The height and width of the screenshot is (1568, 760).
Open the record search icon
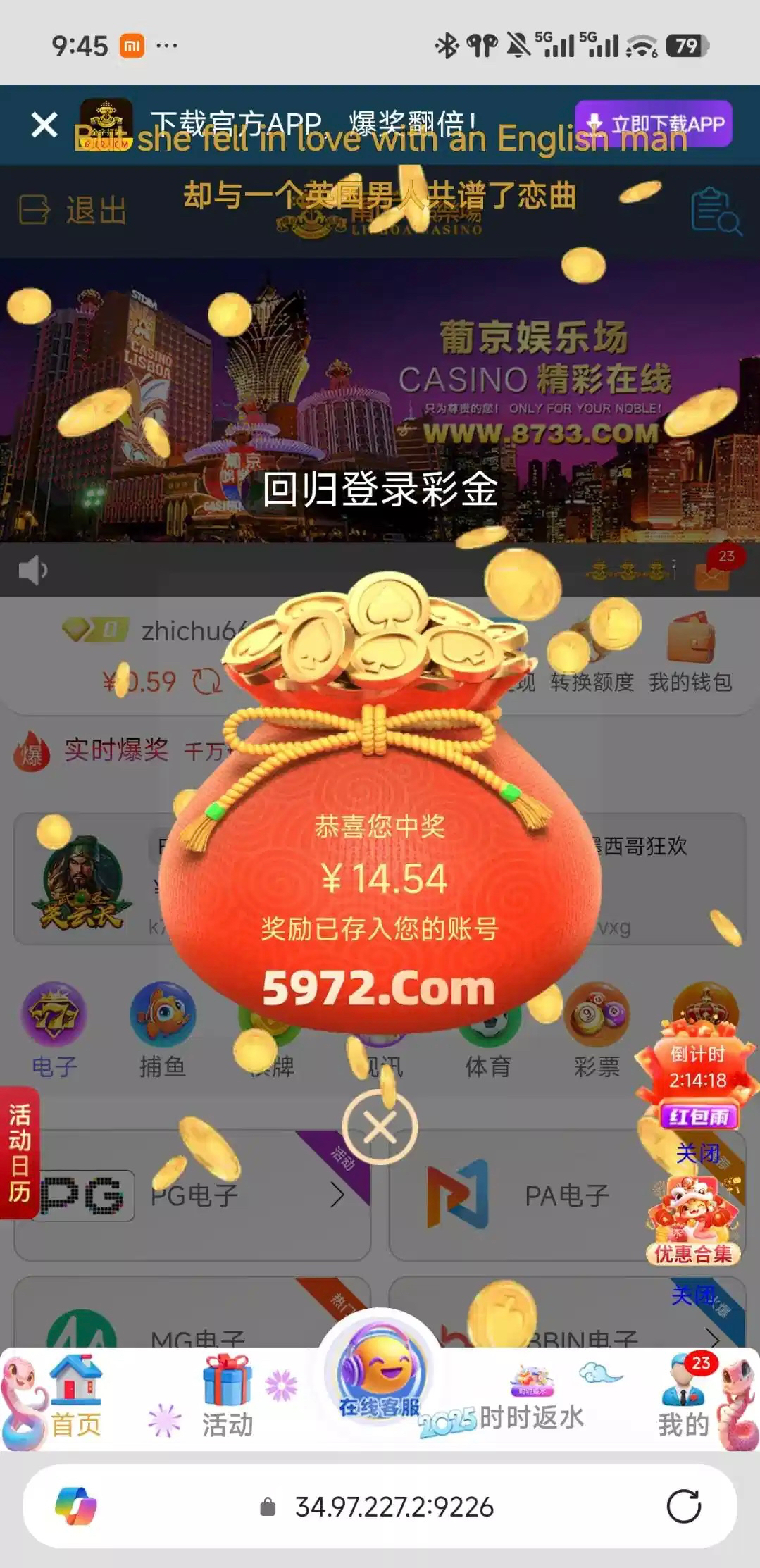click(715, 210)
